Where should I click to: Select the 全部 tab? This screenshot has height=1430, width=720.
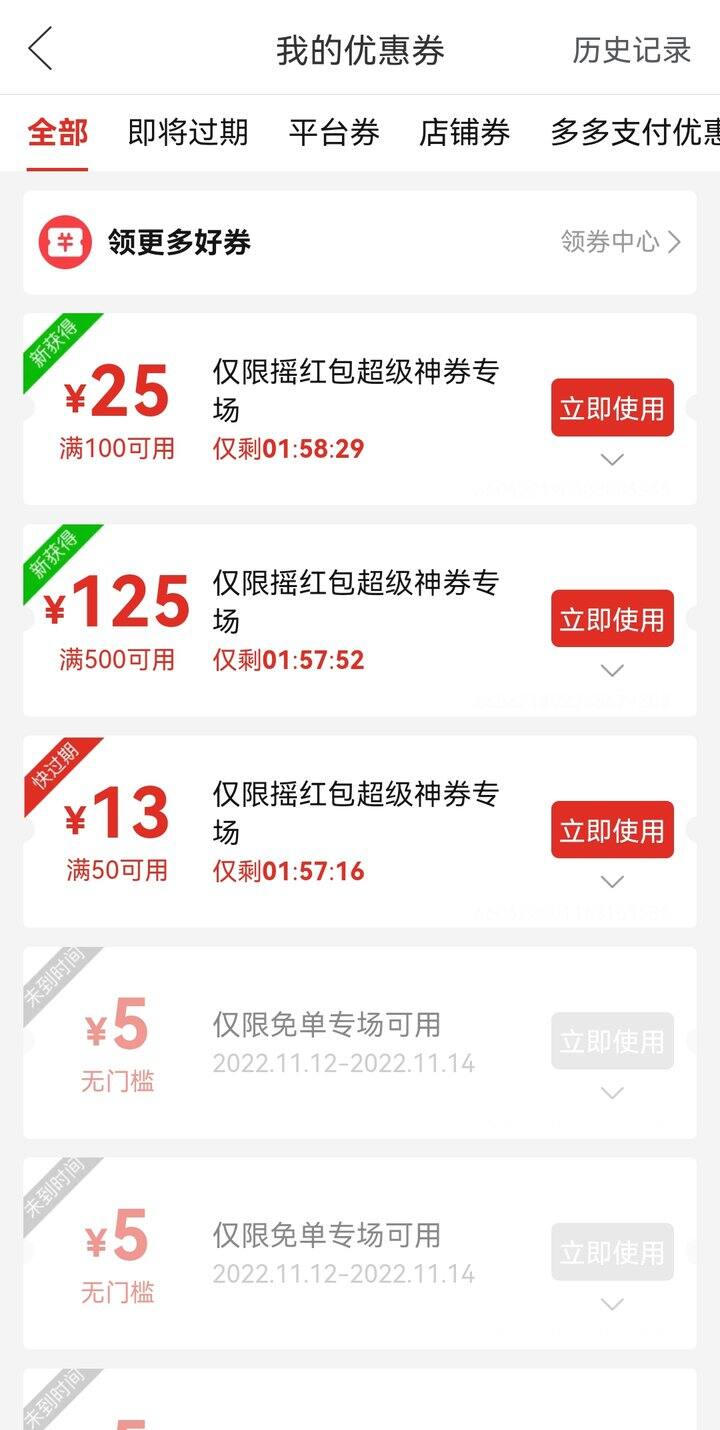(57, 132)
